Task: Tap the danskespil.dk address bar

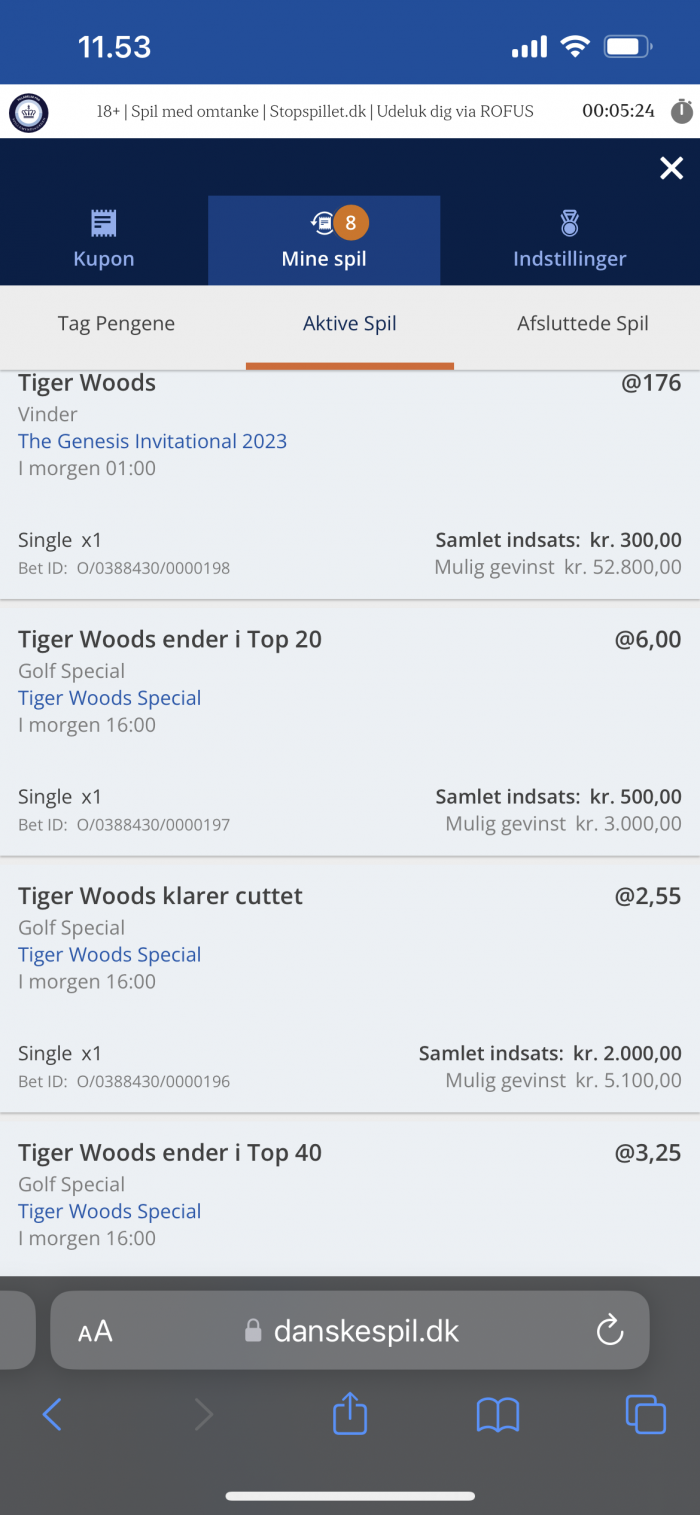Action: coord(350,1330)
